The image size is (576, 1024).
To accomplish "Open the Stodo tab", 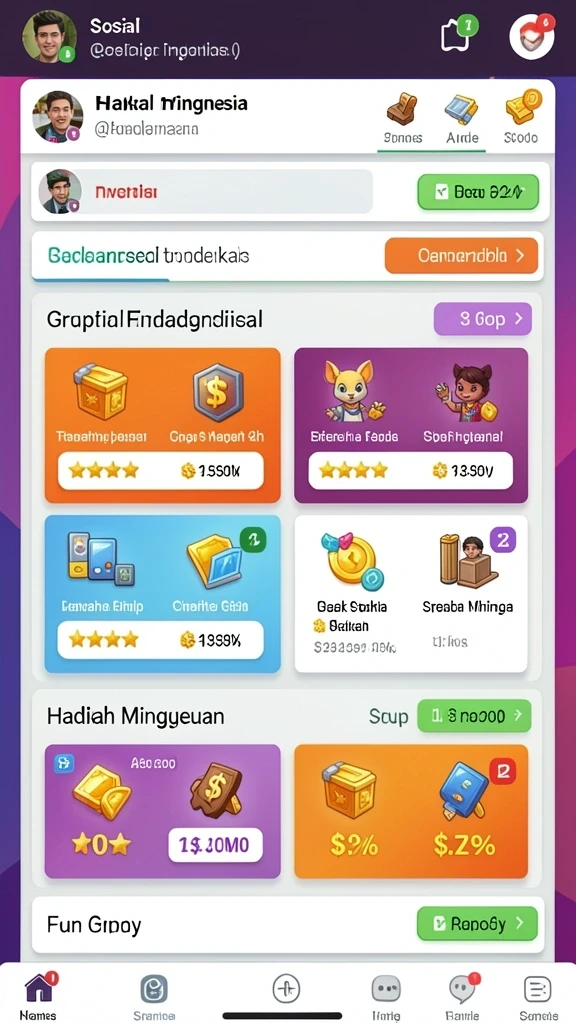I will pos(521,118).
